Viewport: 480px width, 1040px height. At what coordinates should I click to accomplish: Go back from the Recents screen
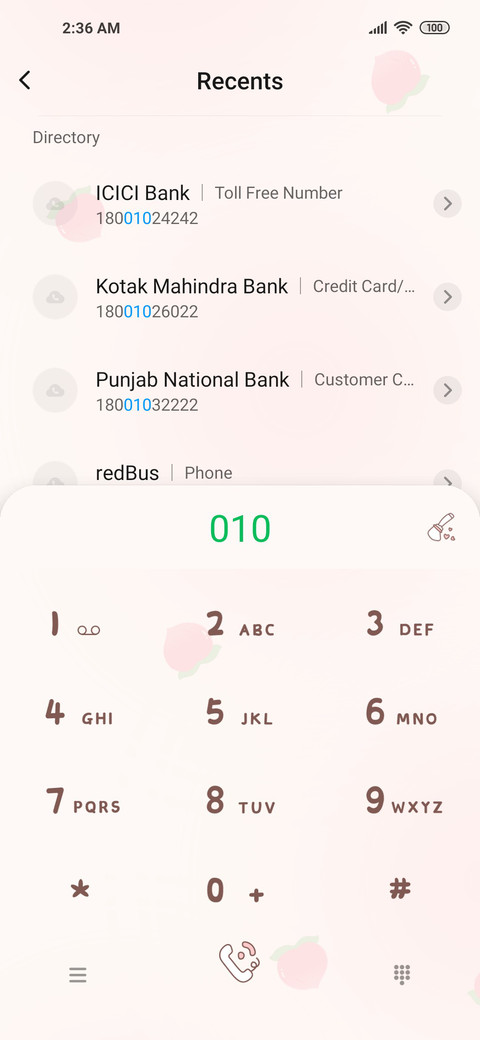(25, 80)
